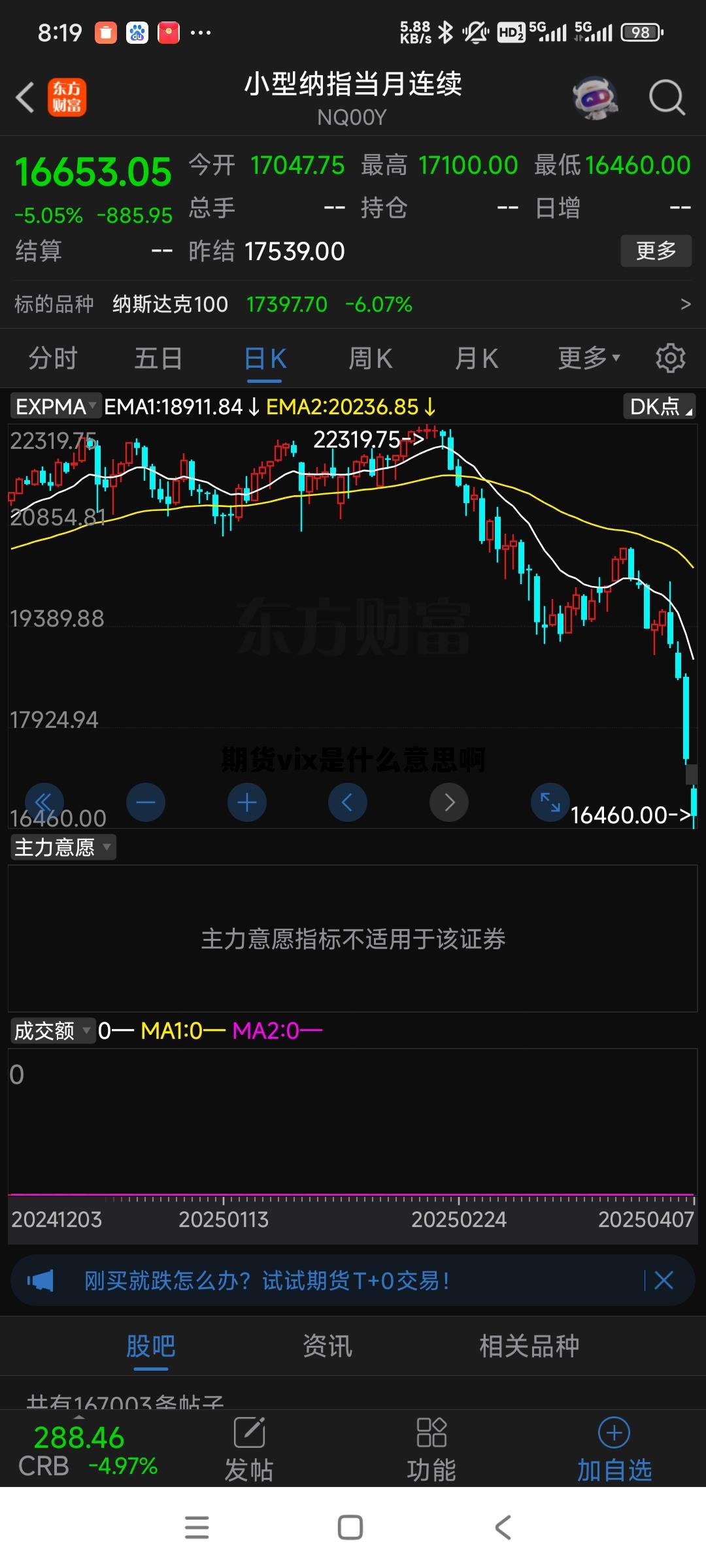706x1568 pixels.
Task: Zoom out on the candlestick chart
Action: click(x=145, y=802)
